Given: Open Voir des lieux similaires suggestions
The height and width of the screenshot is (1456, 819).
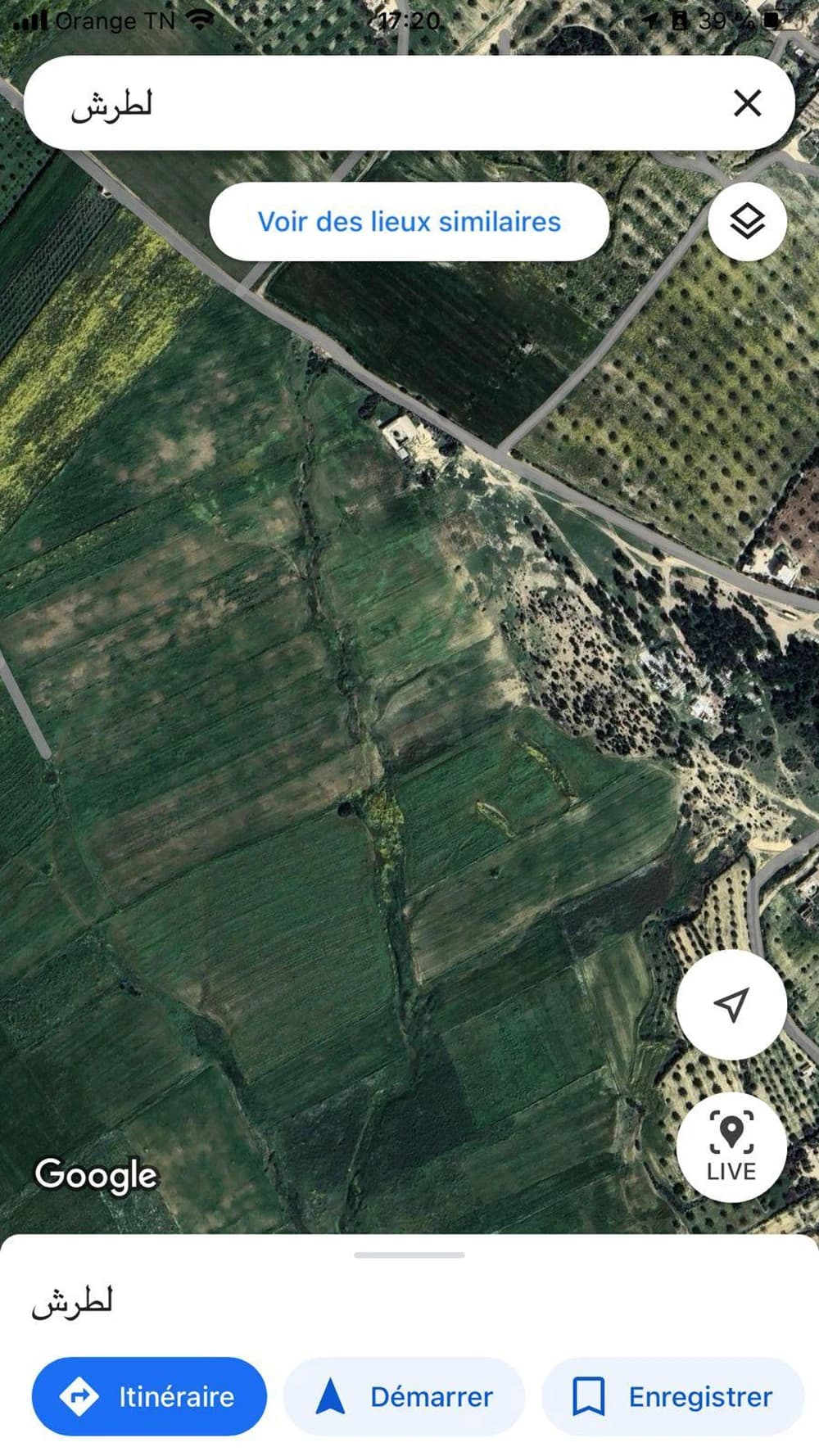Looking at the screenshot, I should pyautogui.click(x=408, y=222).
